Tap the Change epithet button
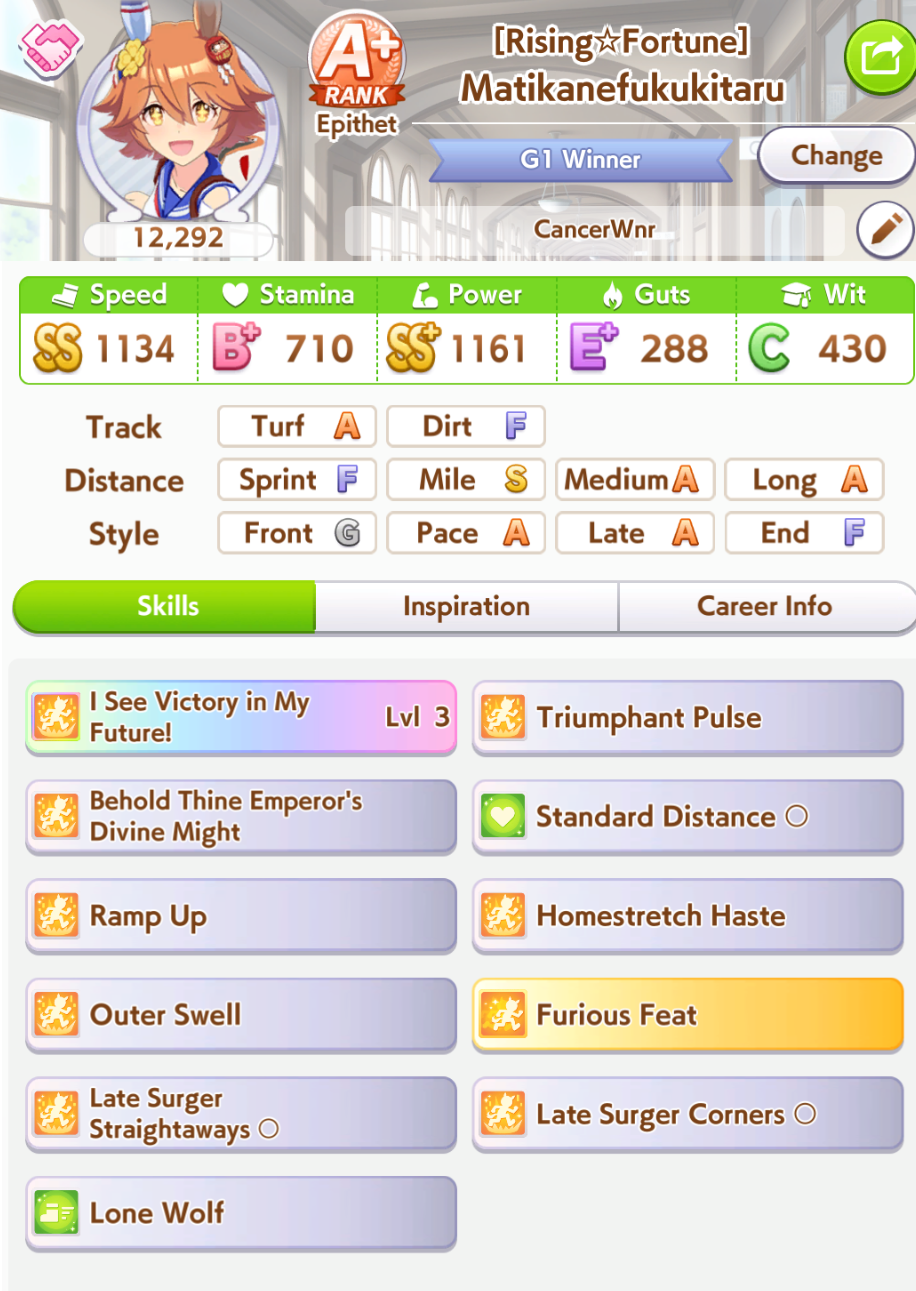The image size is (916, 1291). pos(836,156)
